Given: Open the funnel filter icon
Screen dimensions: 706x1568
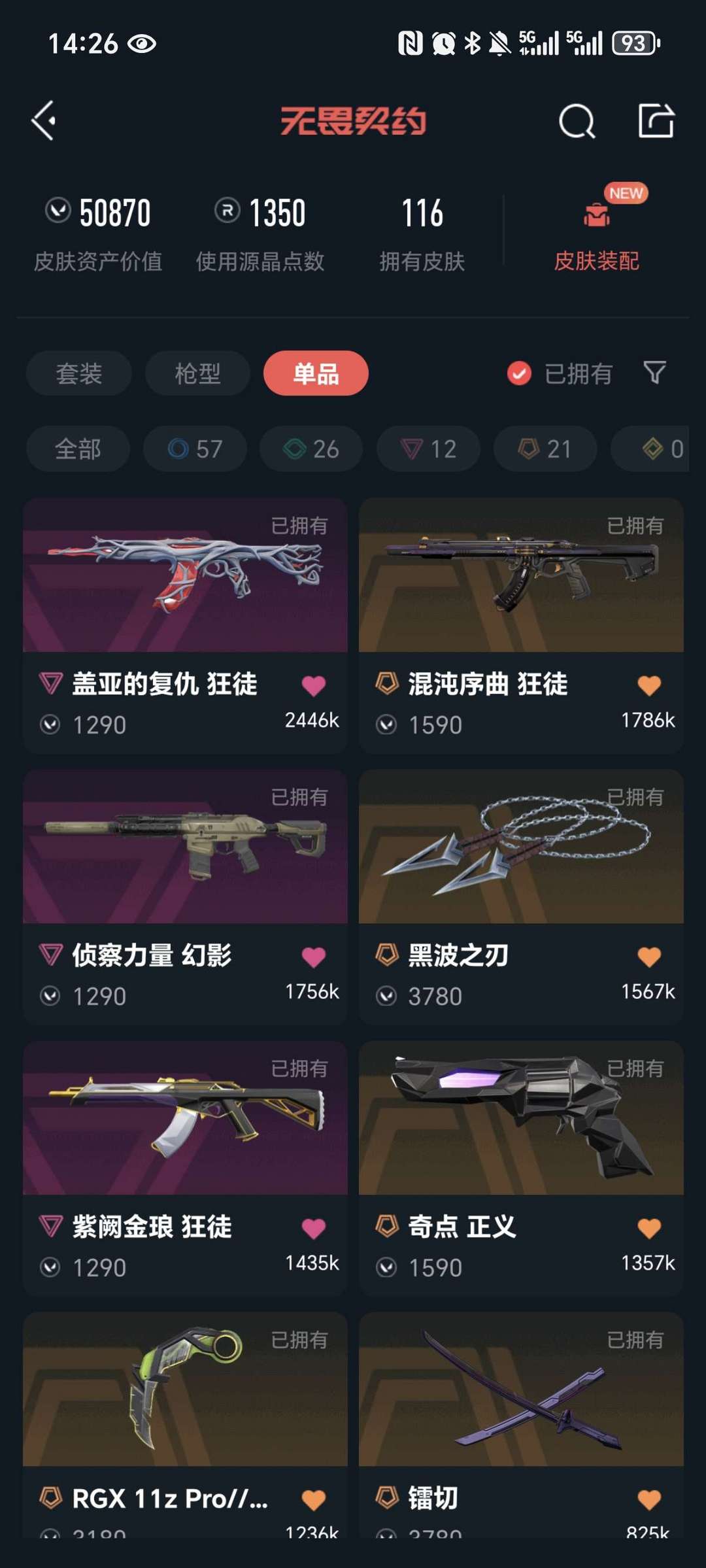Looking at the screenshot, I should 654,373.
